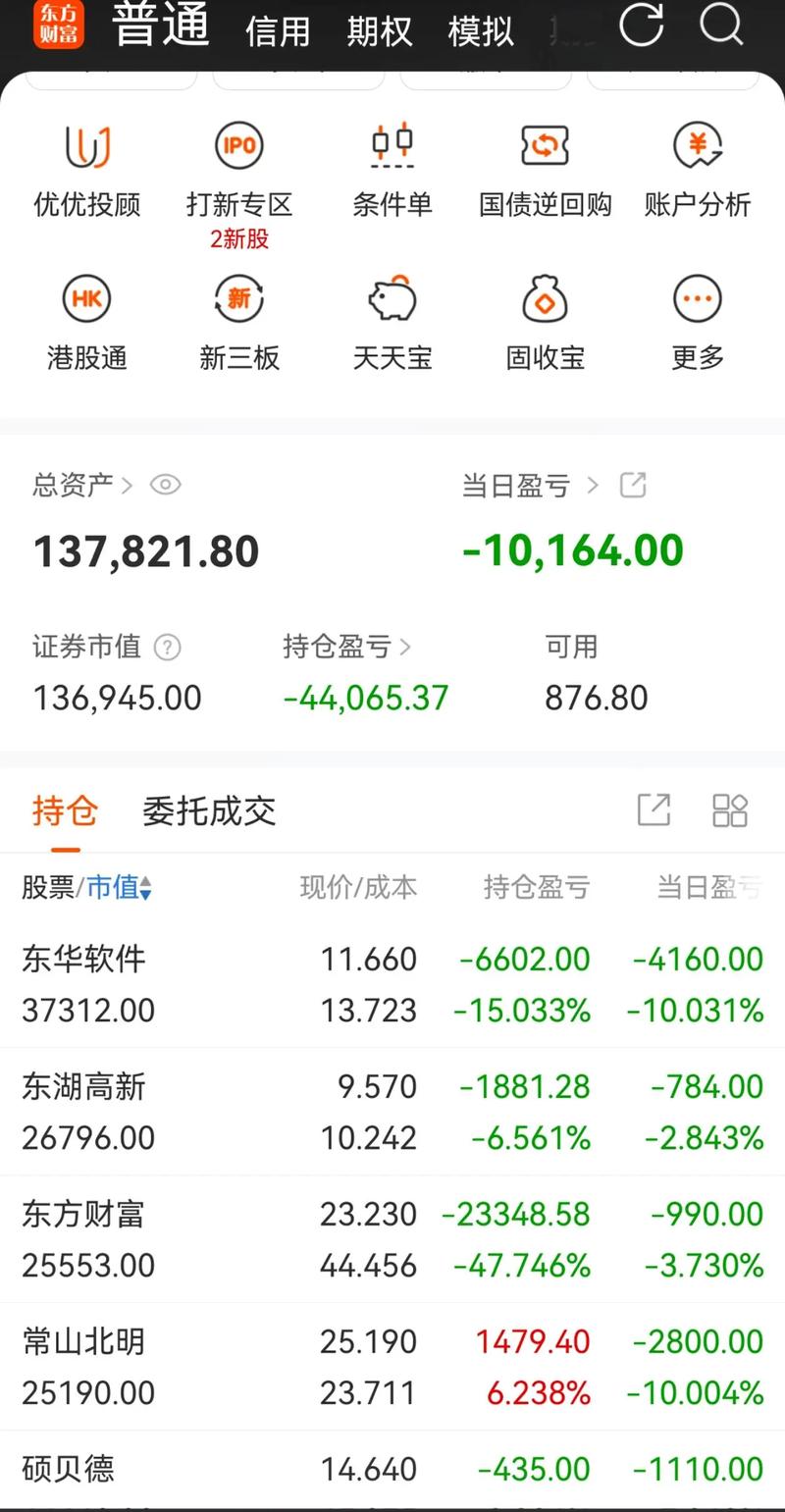
Task: Open the search magnifier
Action: click(721, 24)
